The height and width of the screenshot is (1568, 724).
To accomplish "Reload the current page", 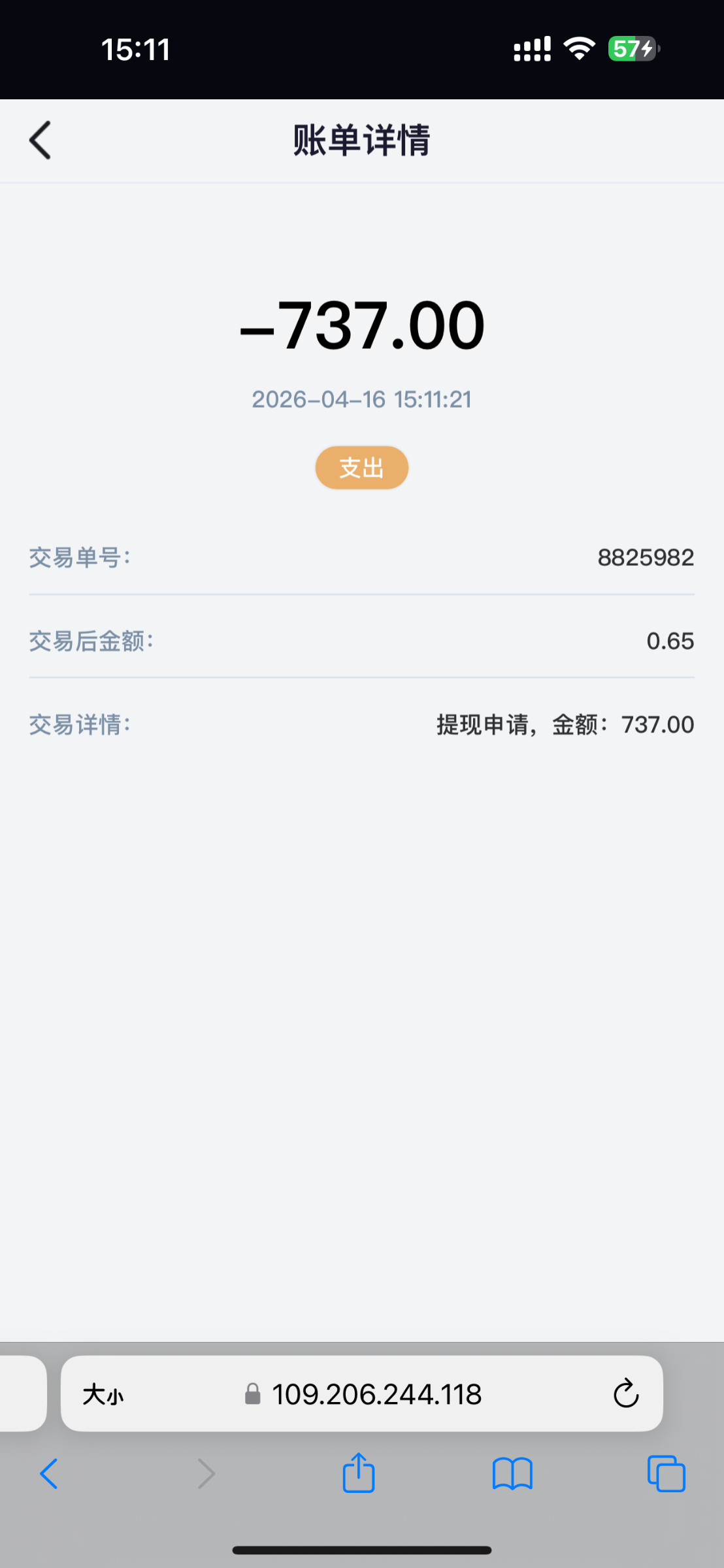I will pos(625,1394).
